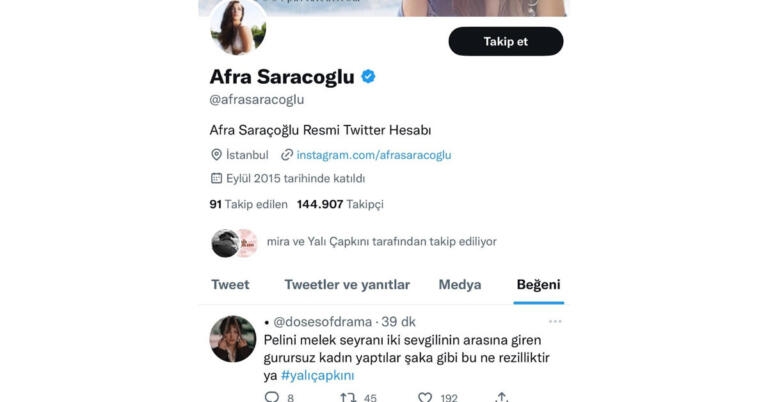Viewport: 768px width, 402px height.
Task: Switch to the Tweet tab
Action: point(230,285)
